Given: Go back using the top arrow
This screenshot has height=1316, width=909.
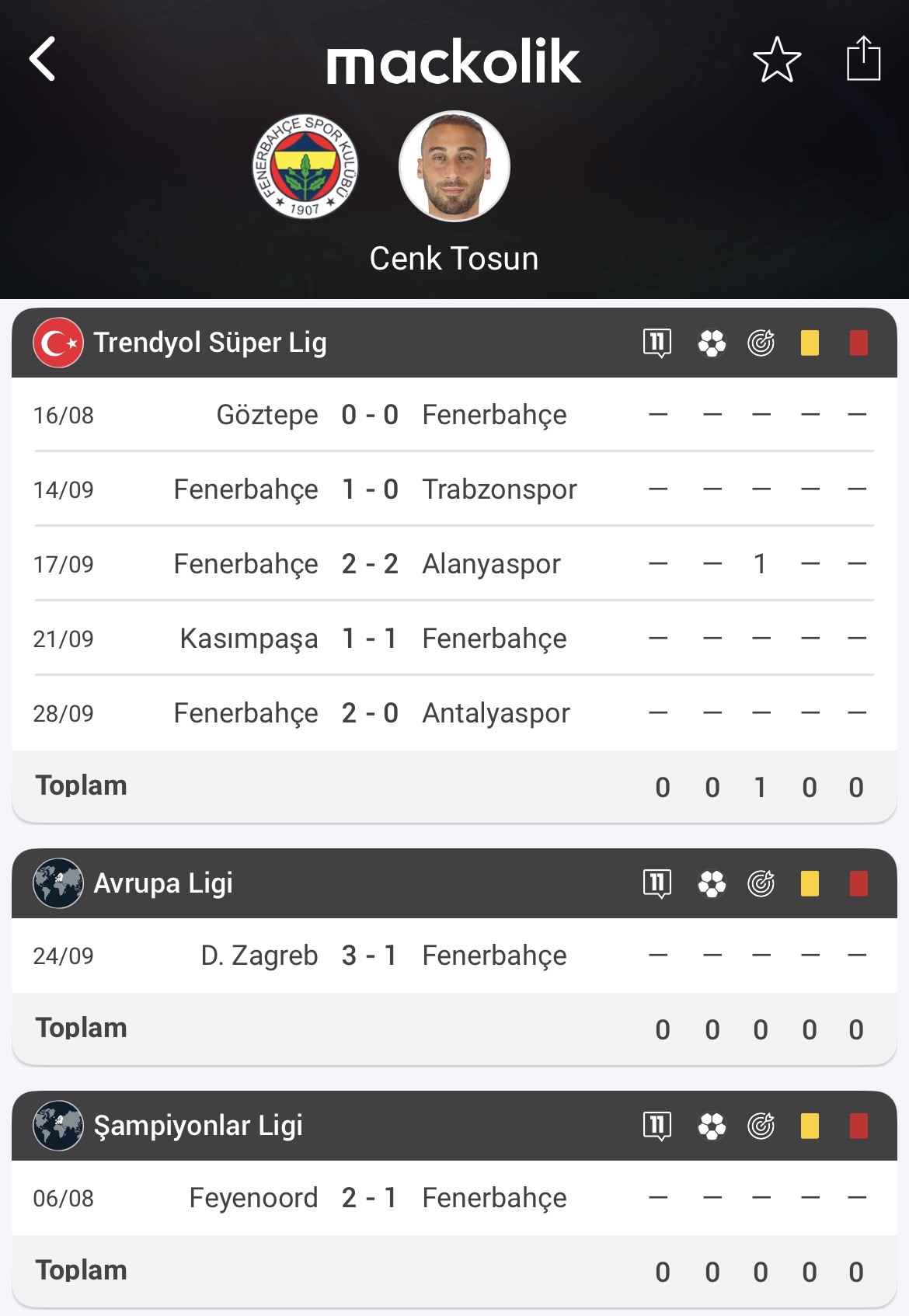Looking at the screenshot, I should click(x=43, y=59).
